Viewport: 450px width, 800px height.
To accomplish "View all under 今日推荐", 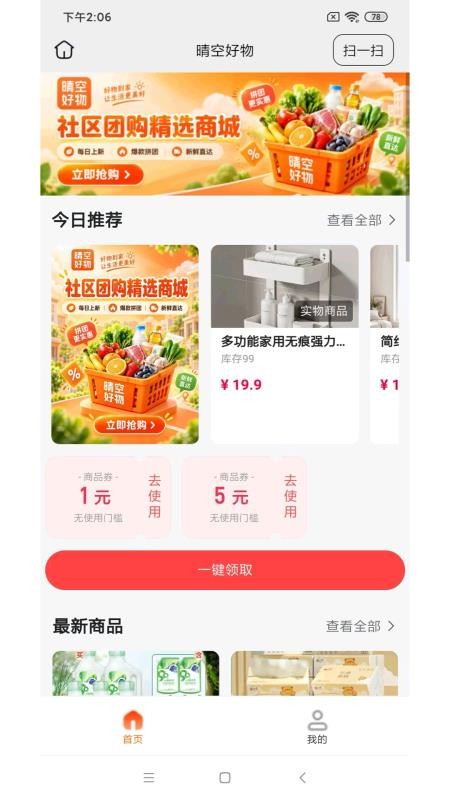I will pyautogui.click(x=361, y=220).
